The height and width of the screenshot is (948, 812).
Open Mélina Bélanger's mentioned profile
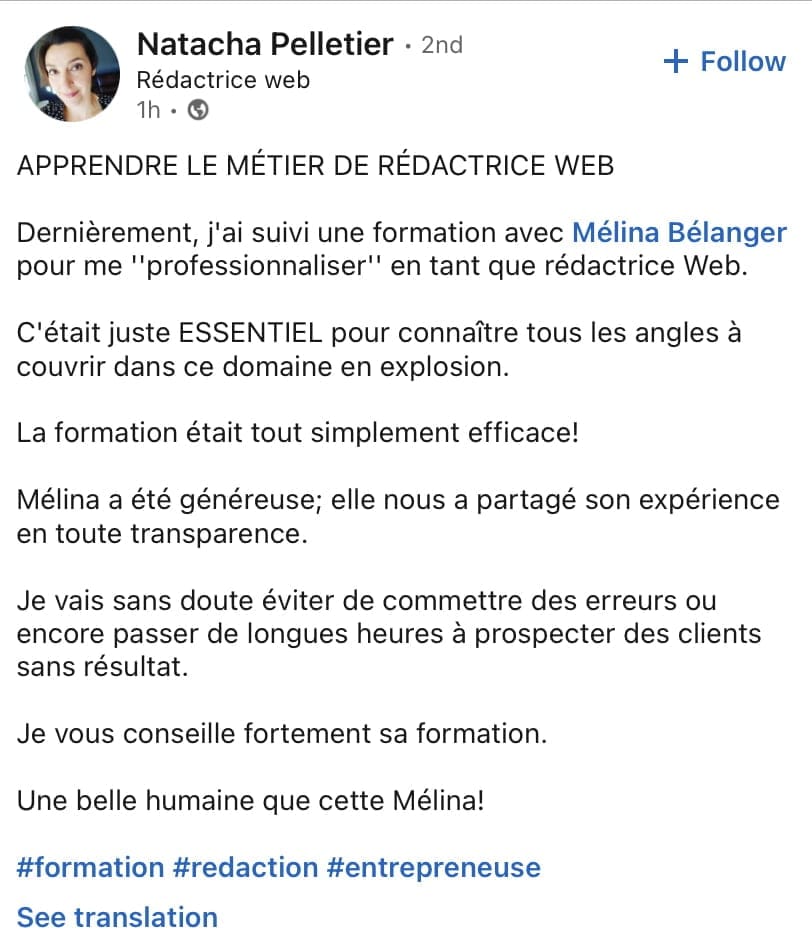(x=679, y=233)
